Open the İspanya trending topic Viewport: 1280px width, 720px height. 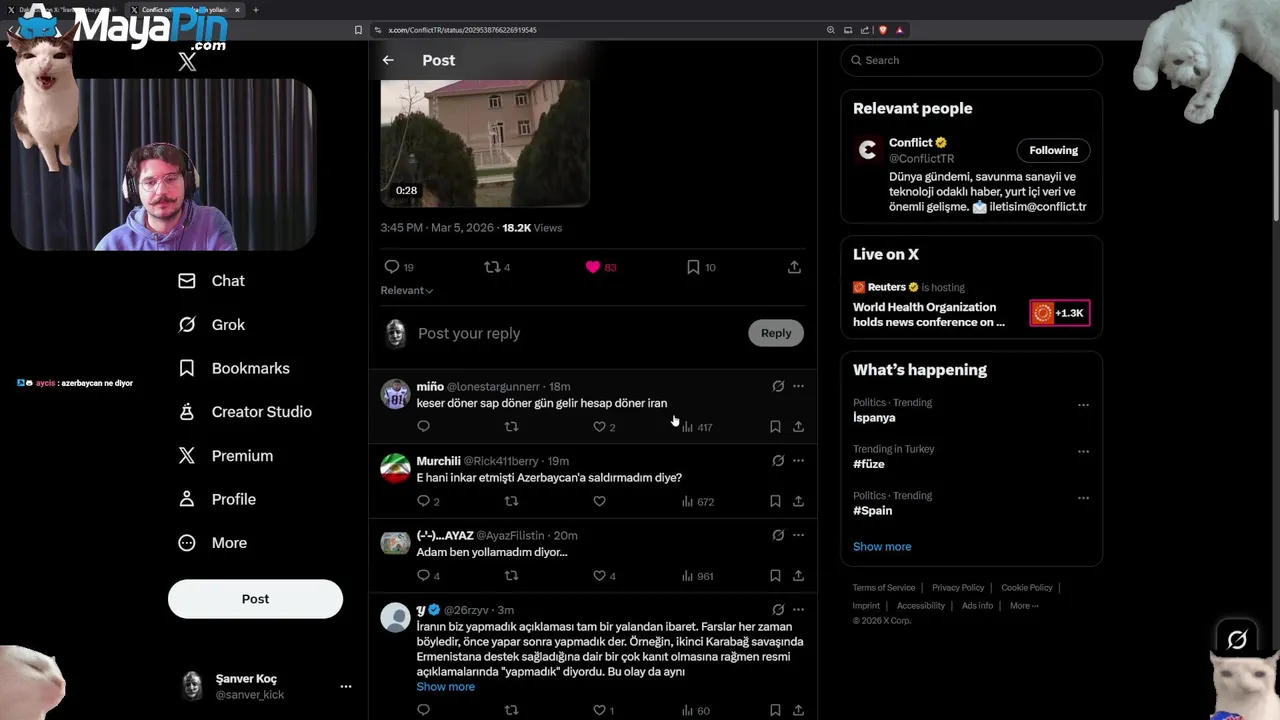[874, 418]
